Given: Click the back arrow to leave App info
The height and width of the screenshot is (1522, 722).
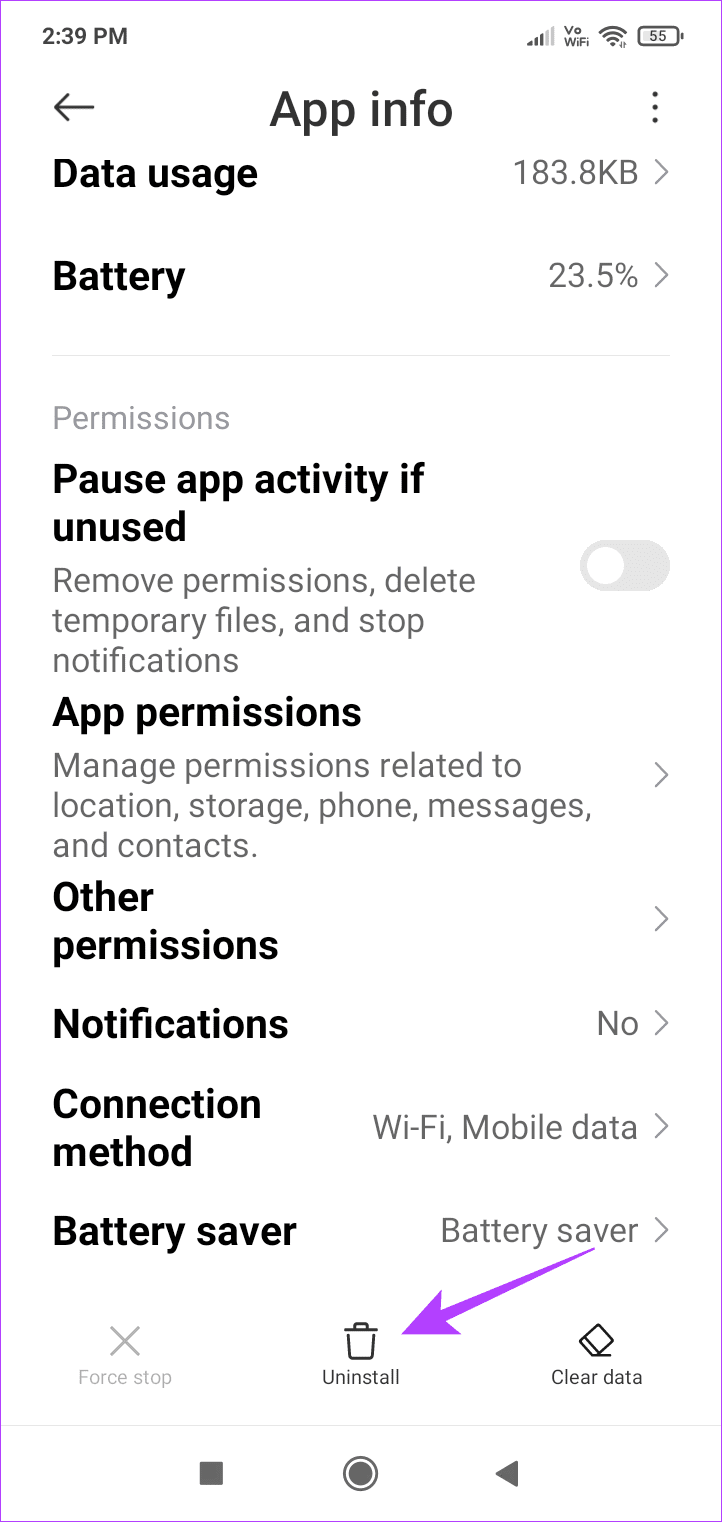Looking at the screenshot, I should pyautogui.click(x=72, y=107).
